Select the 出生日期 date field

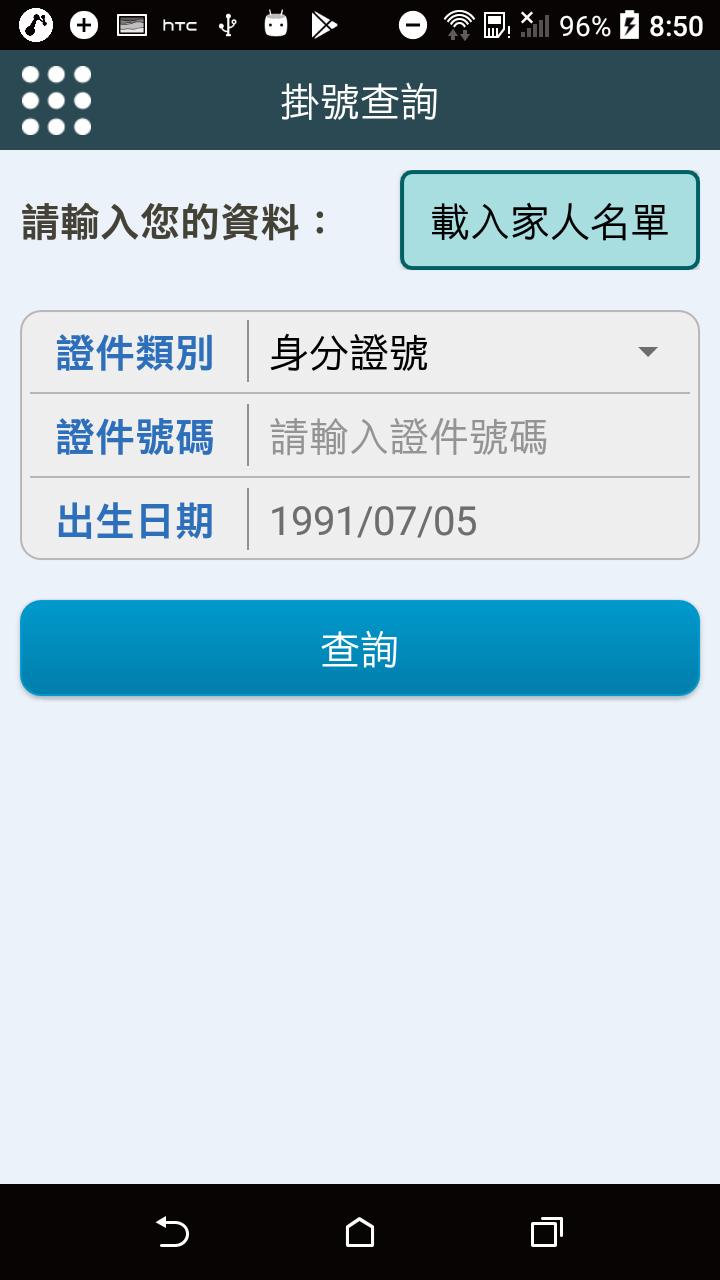(x=469, y=521)
